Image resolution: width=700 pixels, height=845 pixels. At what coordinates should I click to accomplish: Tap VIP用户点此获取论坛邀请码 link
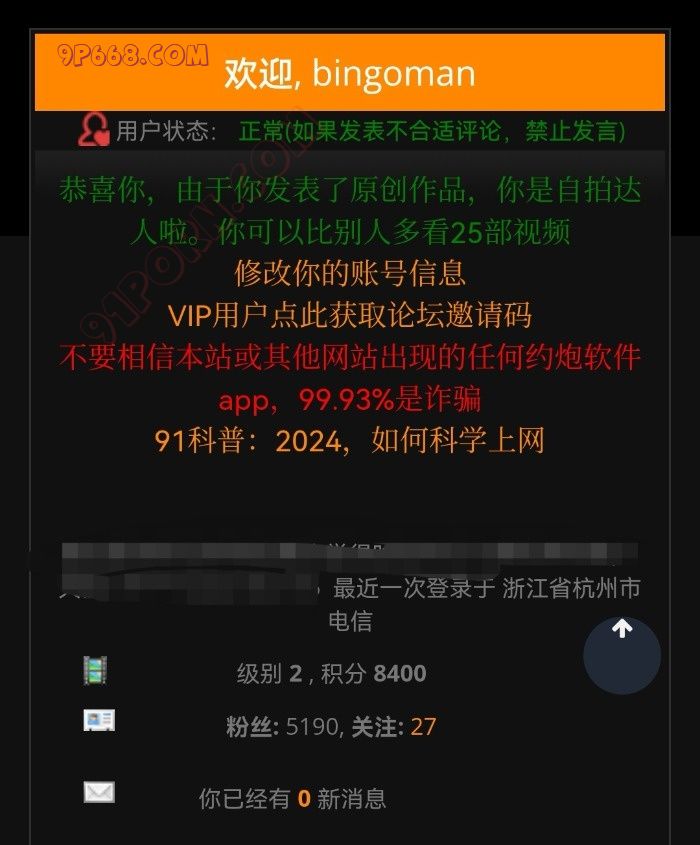tap(350, 315)
